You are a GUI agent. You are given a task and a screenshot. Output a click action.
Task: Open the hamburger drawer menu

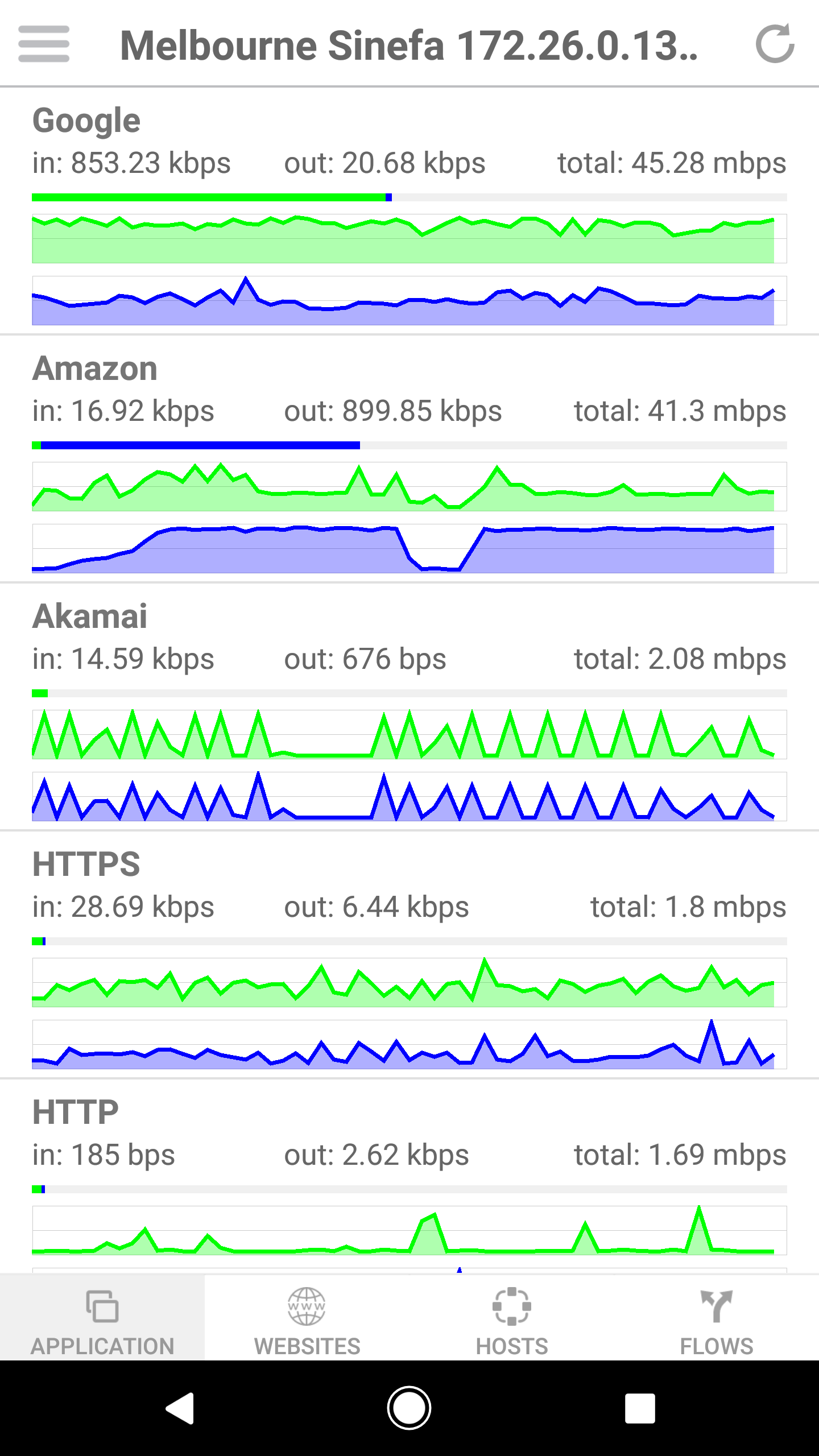[x=44, y=44]
